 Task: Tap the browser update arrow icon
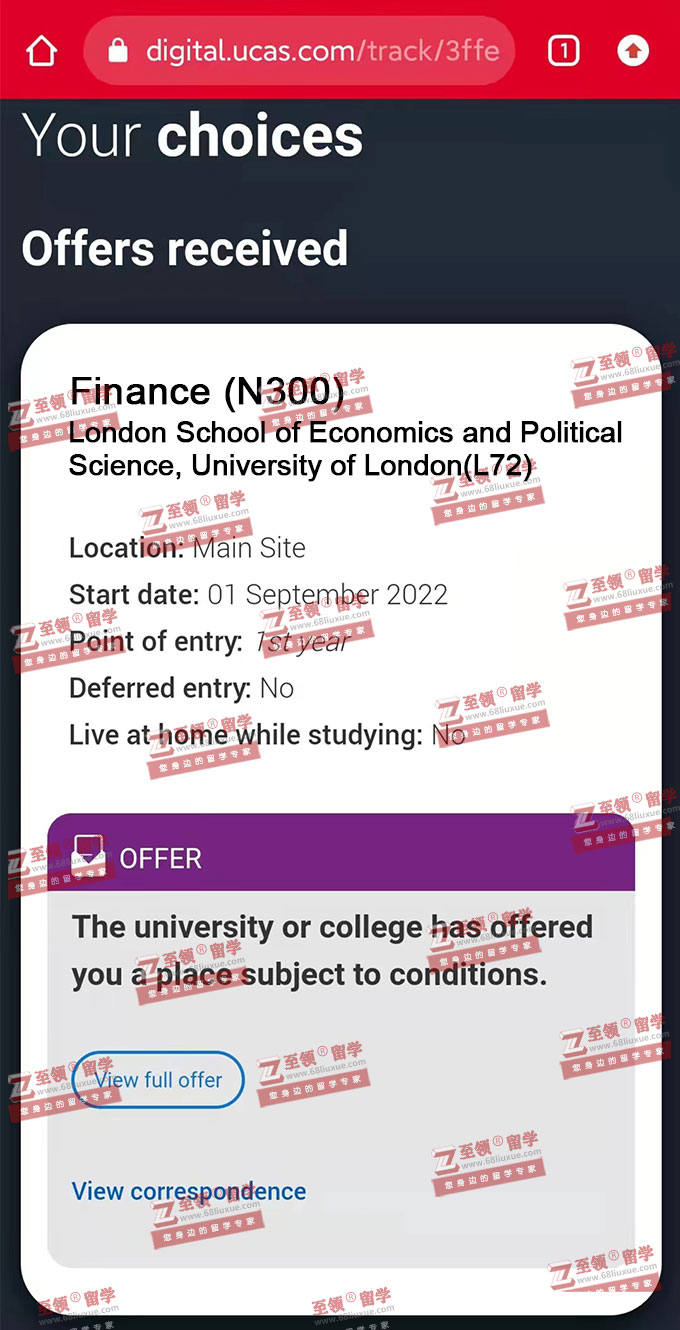click(633, 50)
